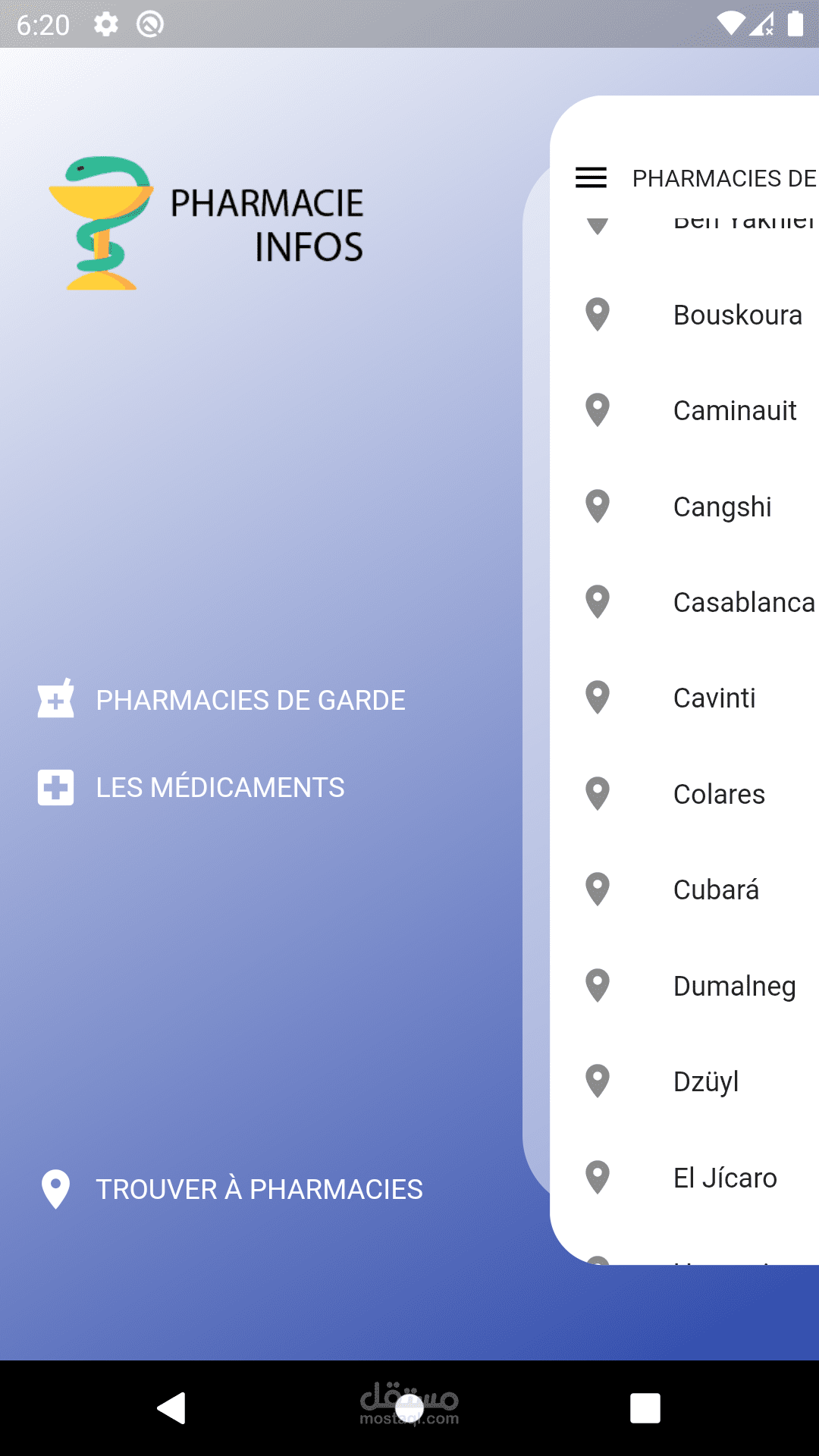
Task: Pick Cavinti in the list
Action: [x=714, y=698]
